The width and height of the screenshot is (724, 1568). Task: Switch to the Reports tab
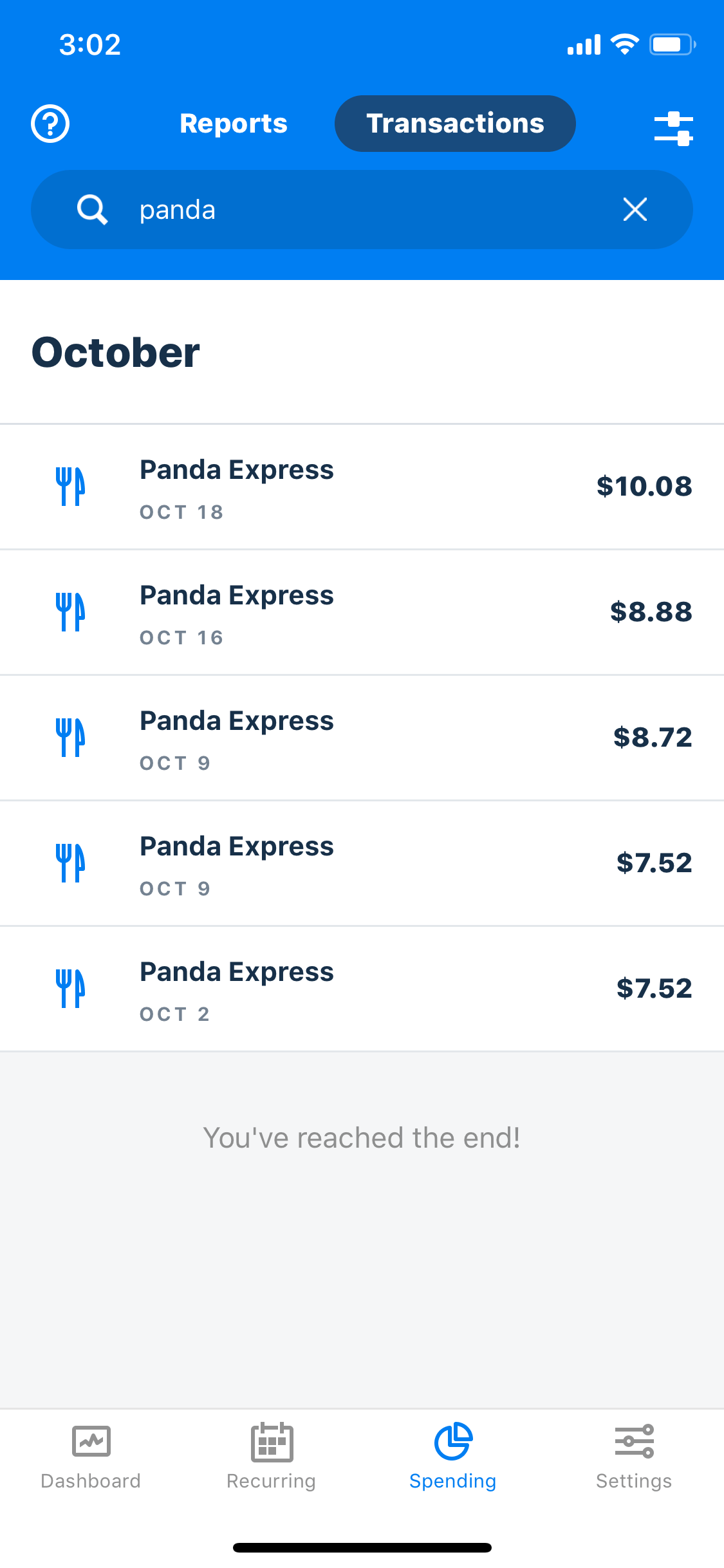click(234, 124)
